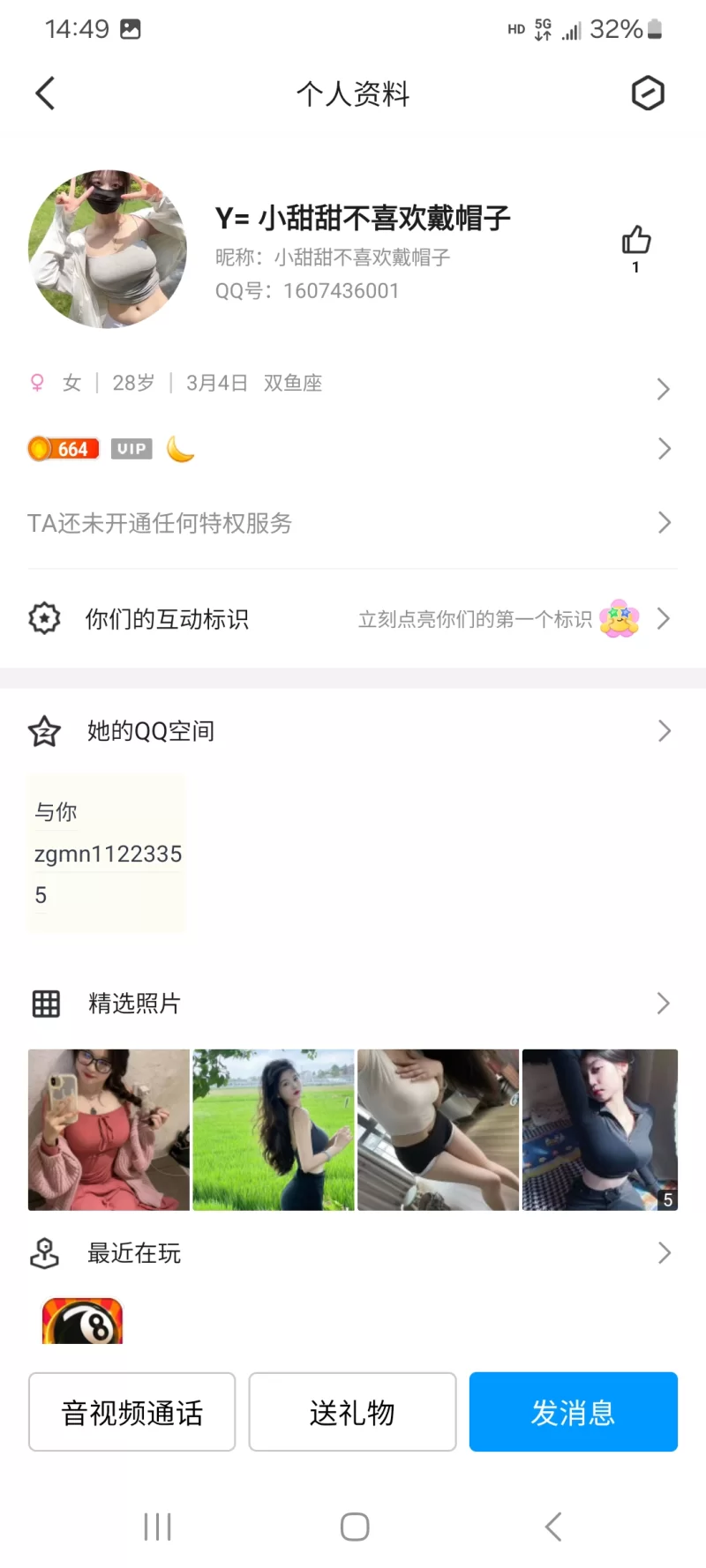Screen dimensions: 706x1568
Task: Open 她的QQ空间
Action: [353, 731]
